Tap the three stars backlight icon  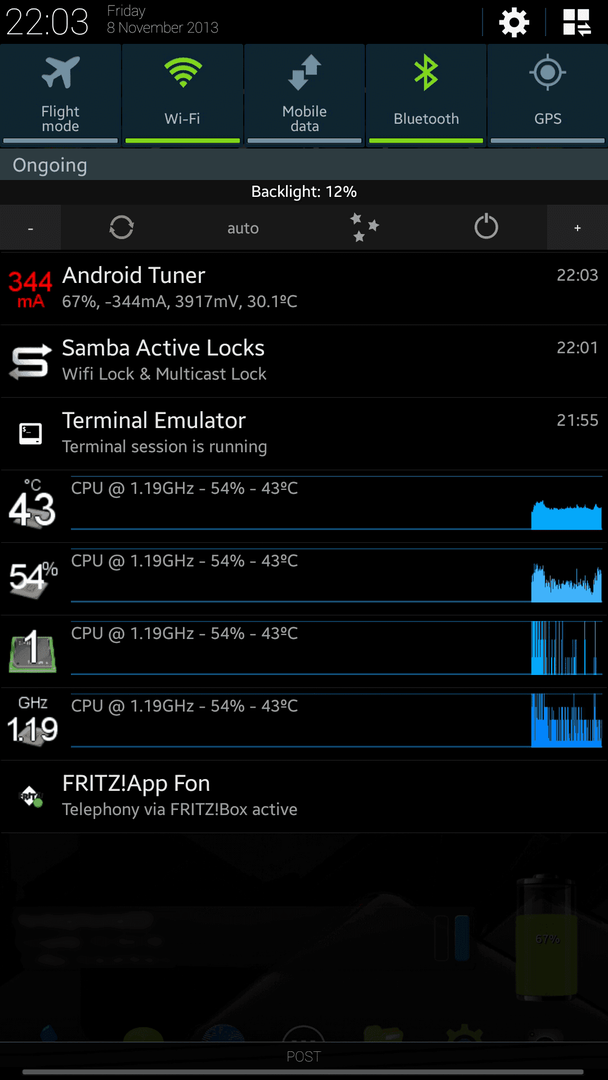(x=364, y=227)
